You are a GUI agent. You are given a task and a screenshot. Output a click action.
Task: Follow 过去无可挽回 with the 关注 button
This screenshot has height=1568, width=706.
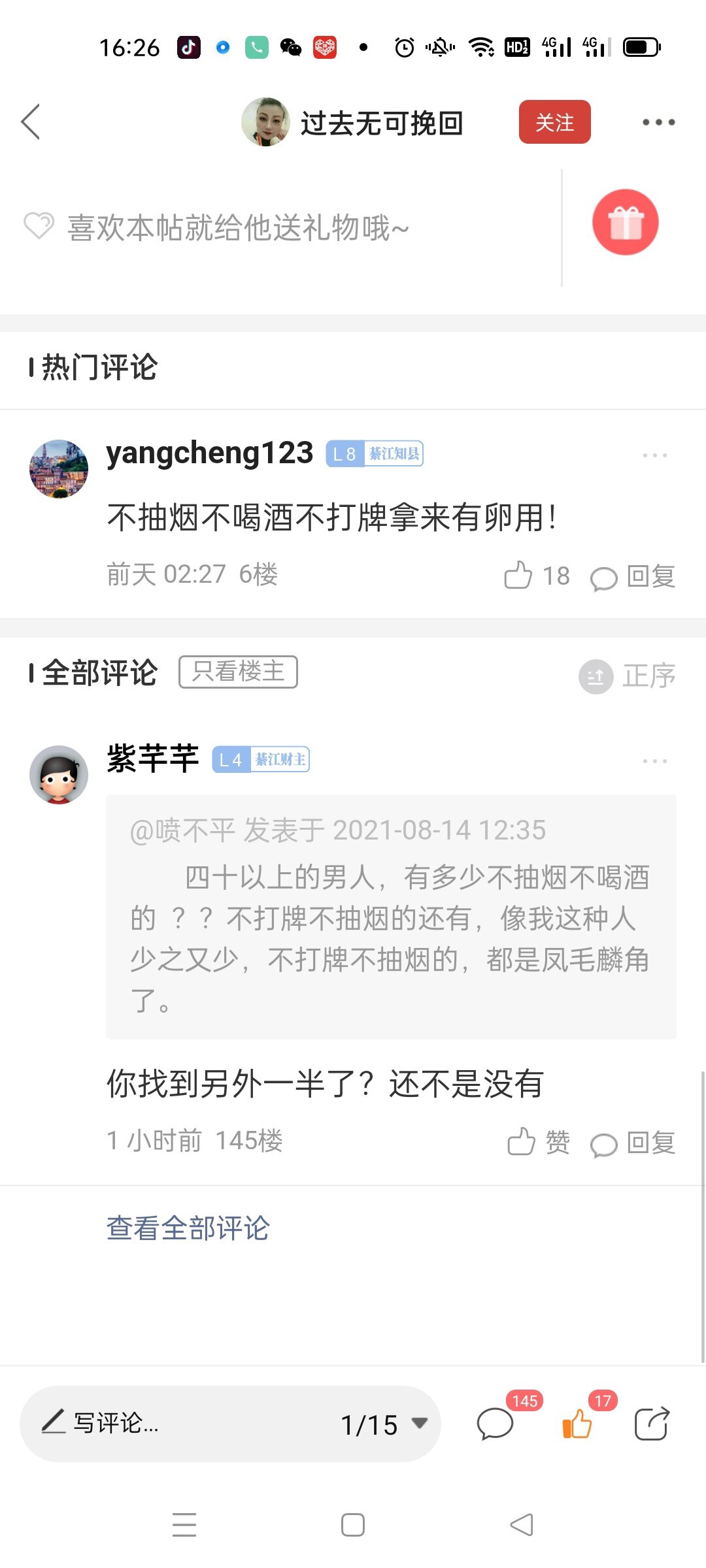click(554, 122)
